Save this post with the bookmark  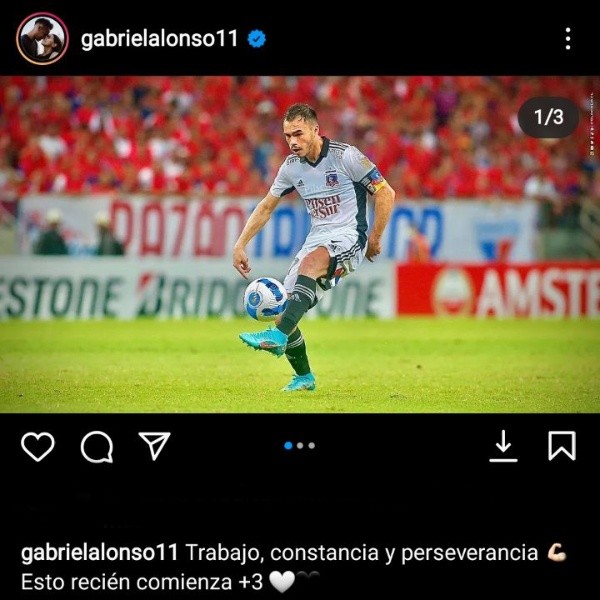click(562, 446)
